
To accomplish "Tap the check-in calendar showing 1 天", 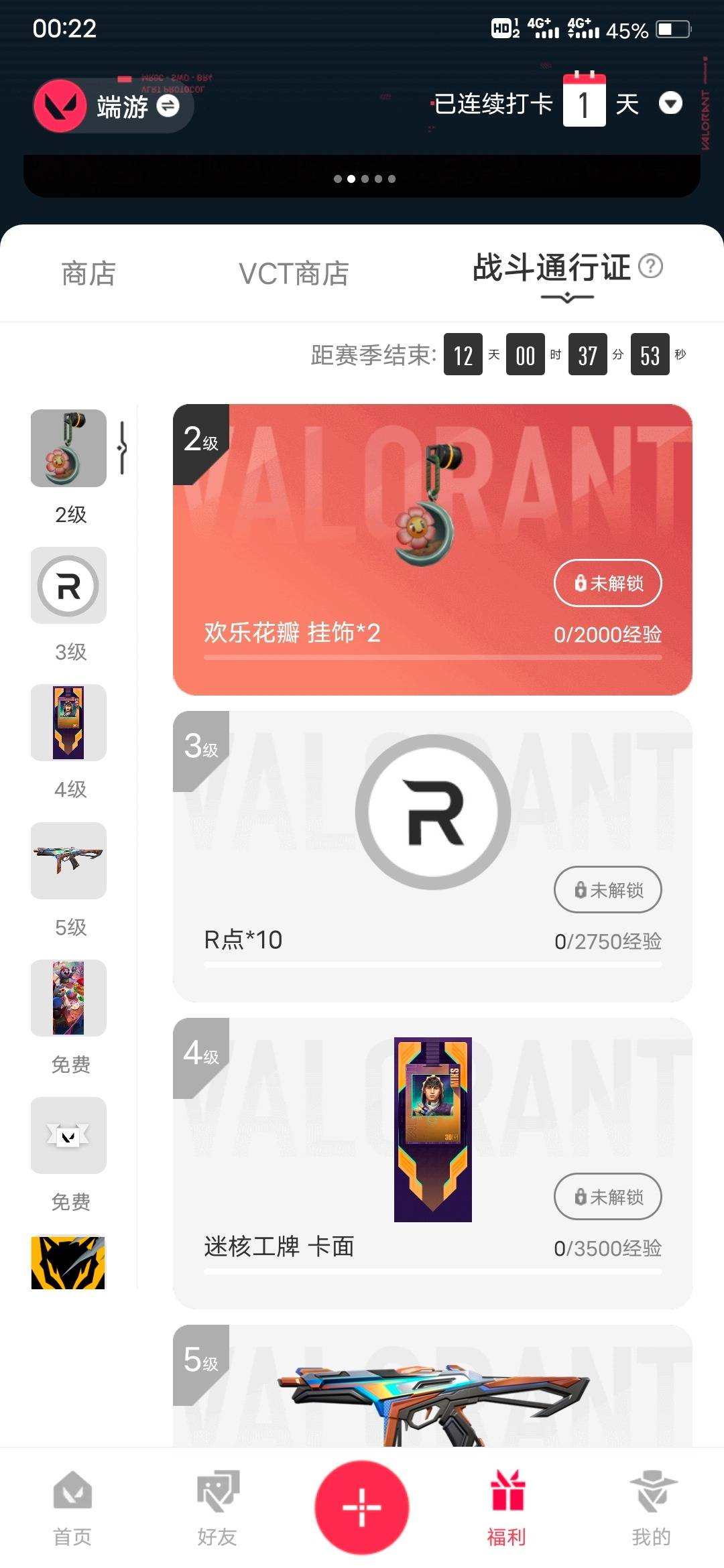I will [x=585, y=103].
